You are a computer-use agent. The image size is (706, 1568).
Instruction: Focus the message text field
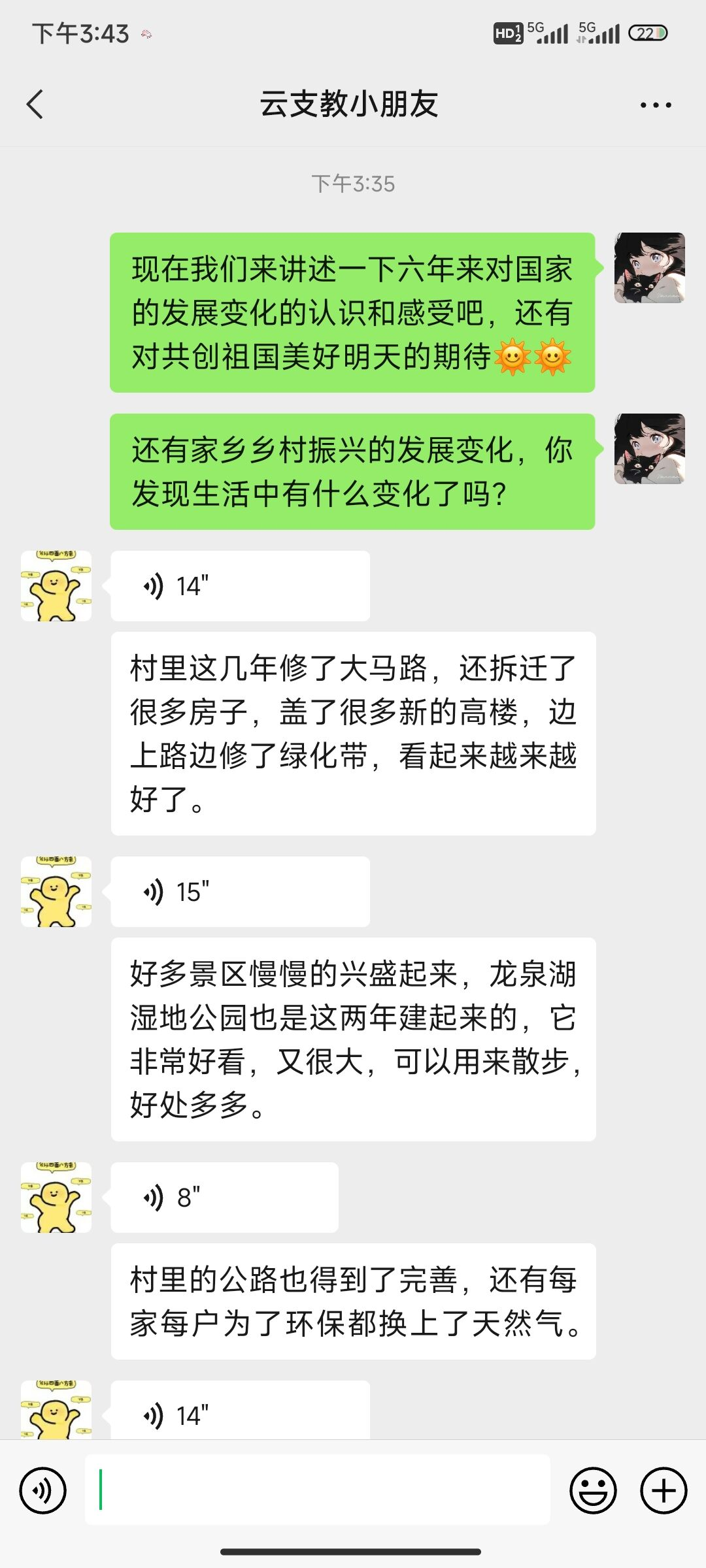(318, 1490)
